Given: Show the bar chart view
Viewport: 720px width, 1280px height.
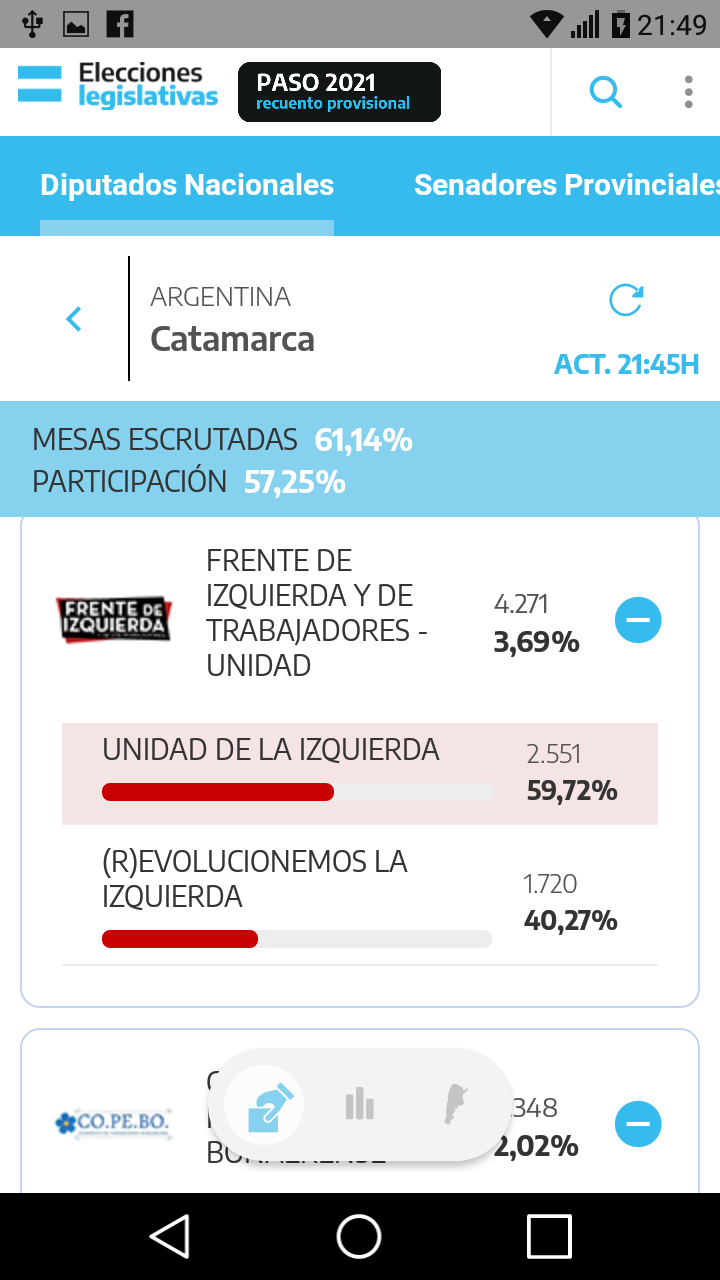Looking at the screenshot, I should [359, 1105].
